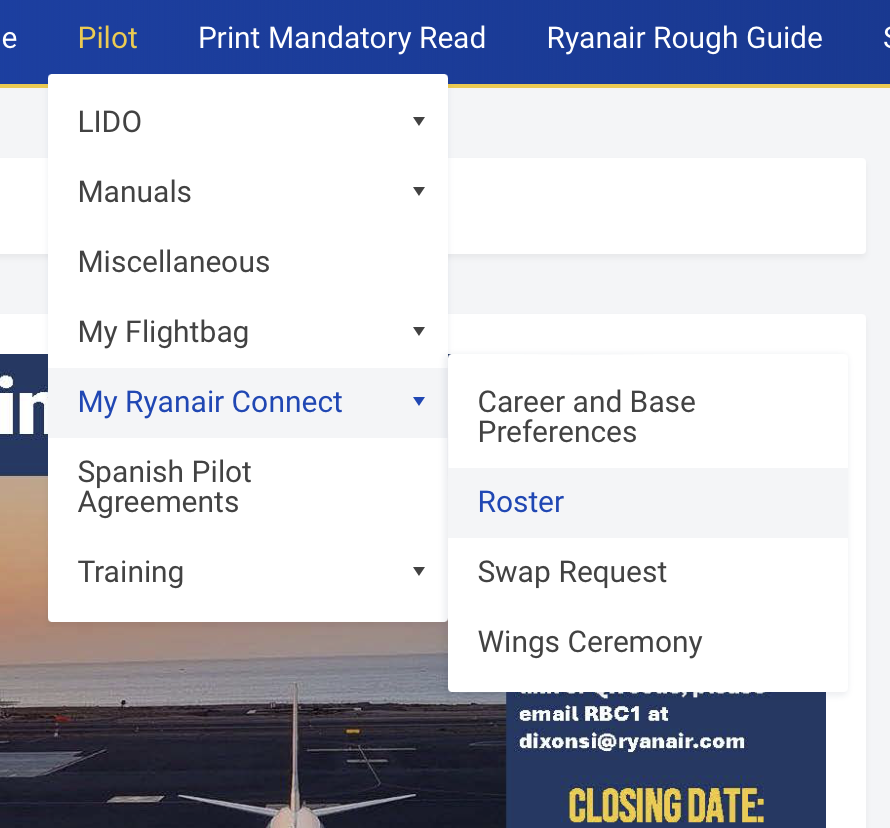Open the Roster page
The image size is (890, 828).
coord(521,502)
